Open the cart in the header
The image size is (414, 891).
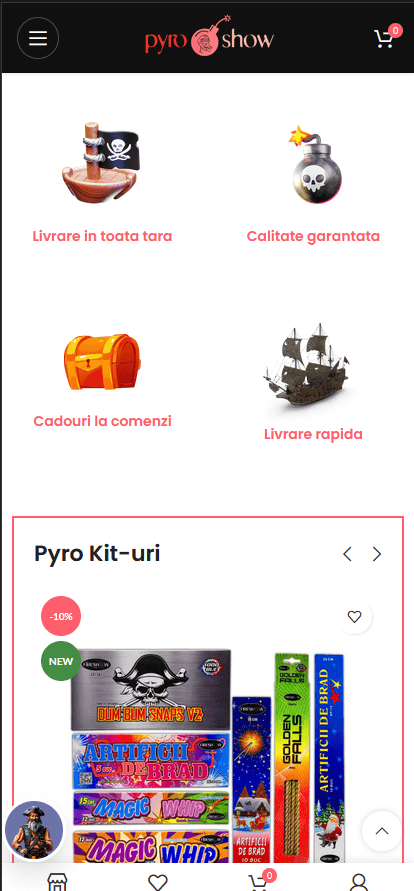(387, 36)
